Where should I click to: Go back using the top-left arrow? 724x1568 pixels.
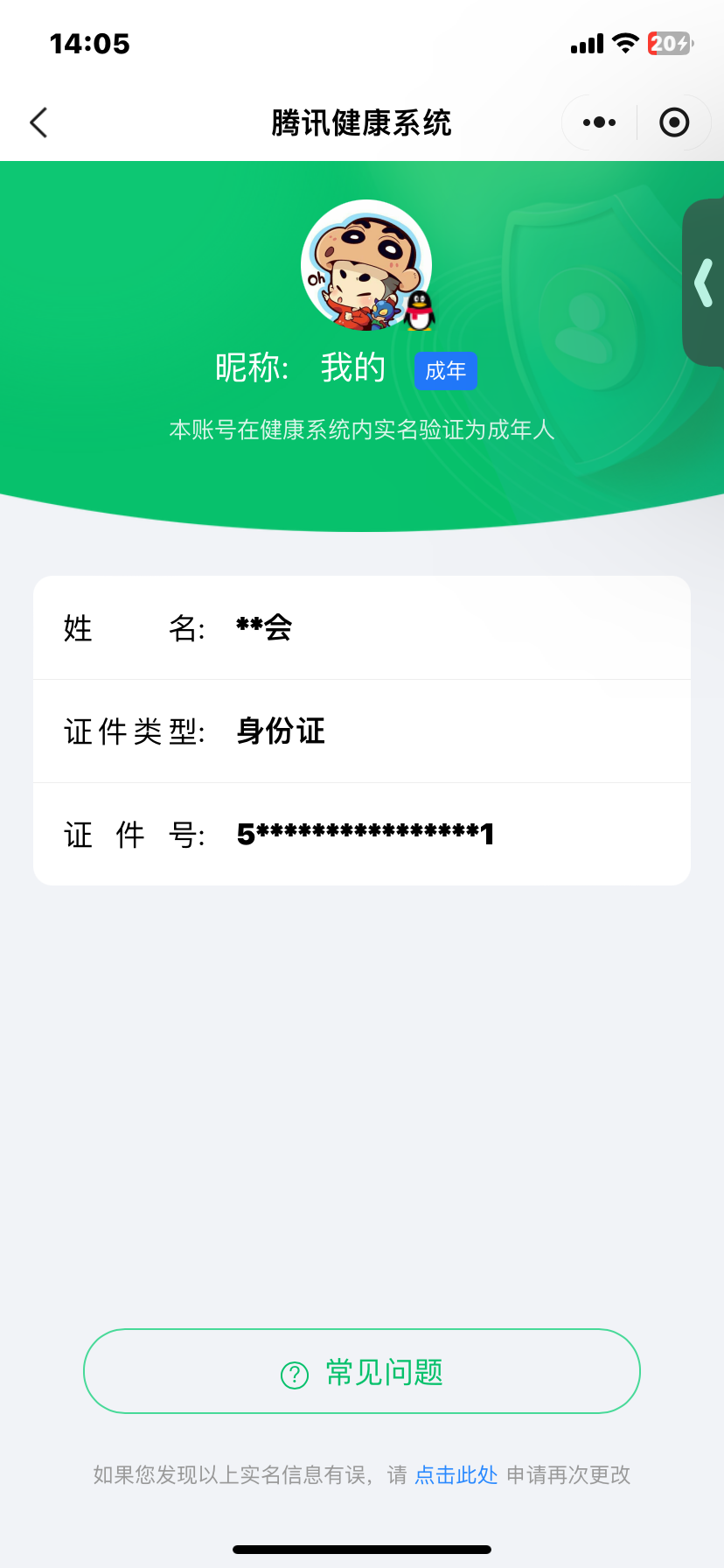point(38,122)
